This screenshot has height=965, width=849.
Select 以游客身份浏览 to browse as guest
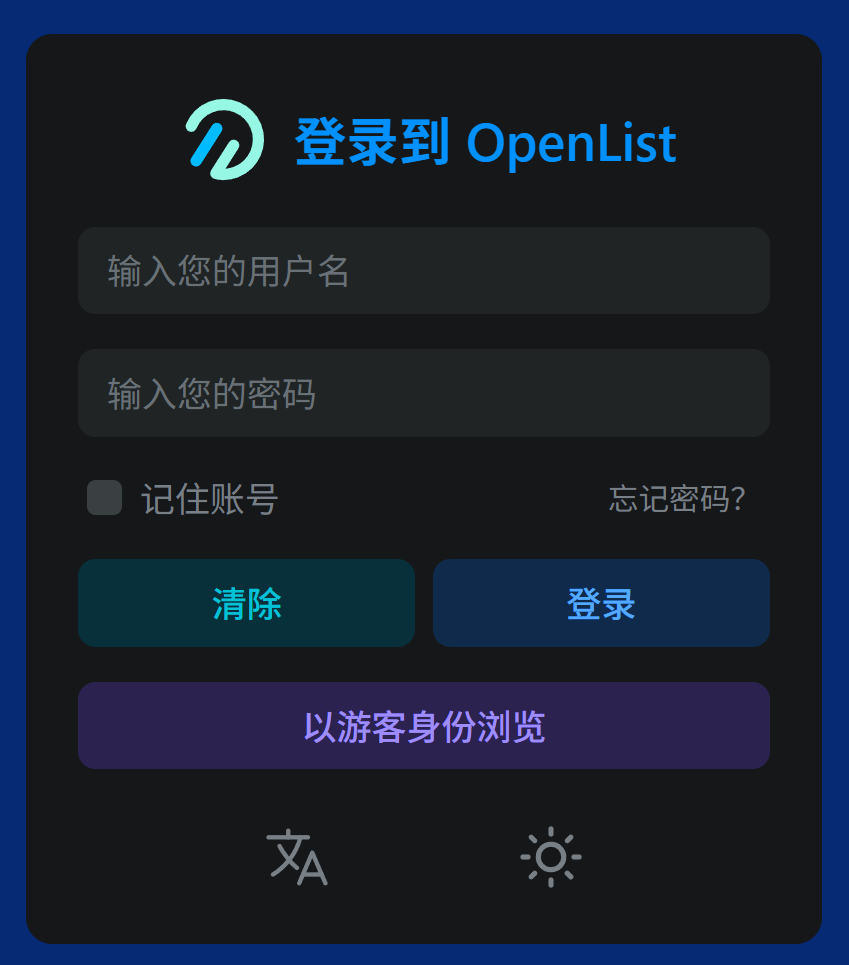click(423, 726)
